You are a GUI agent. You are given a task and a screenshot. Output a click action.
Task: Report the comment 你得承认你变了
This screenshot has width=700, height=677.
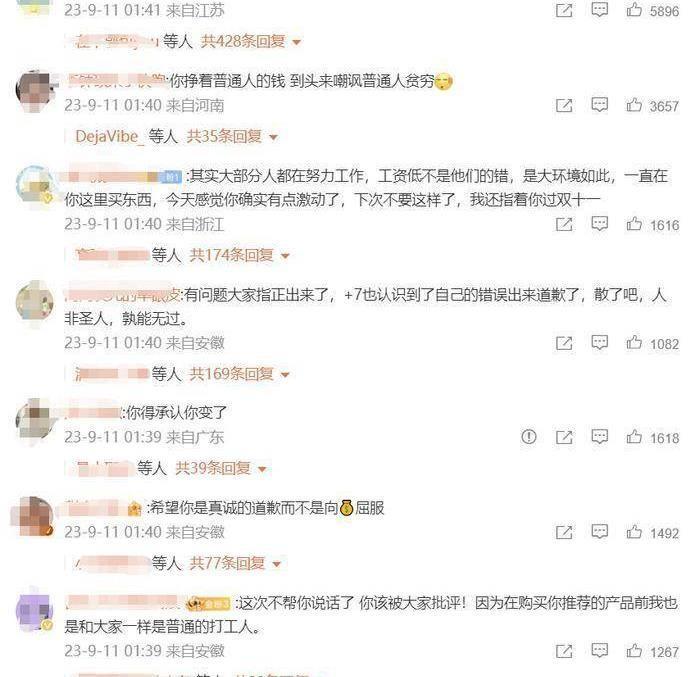pyautogui.click(x=529, y=437)
